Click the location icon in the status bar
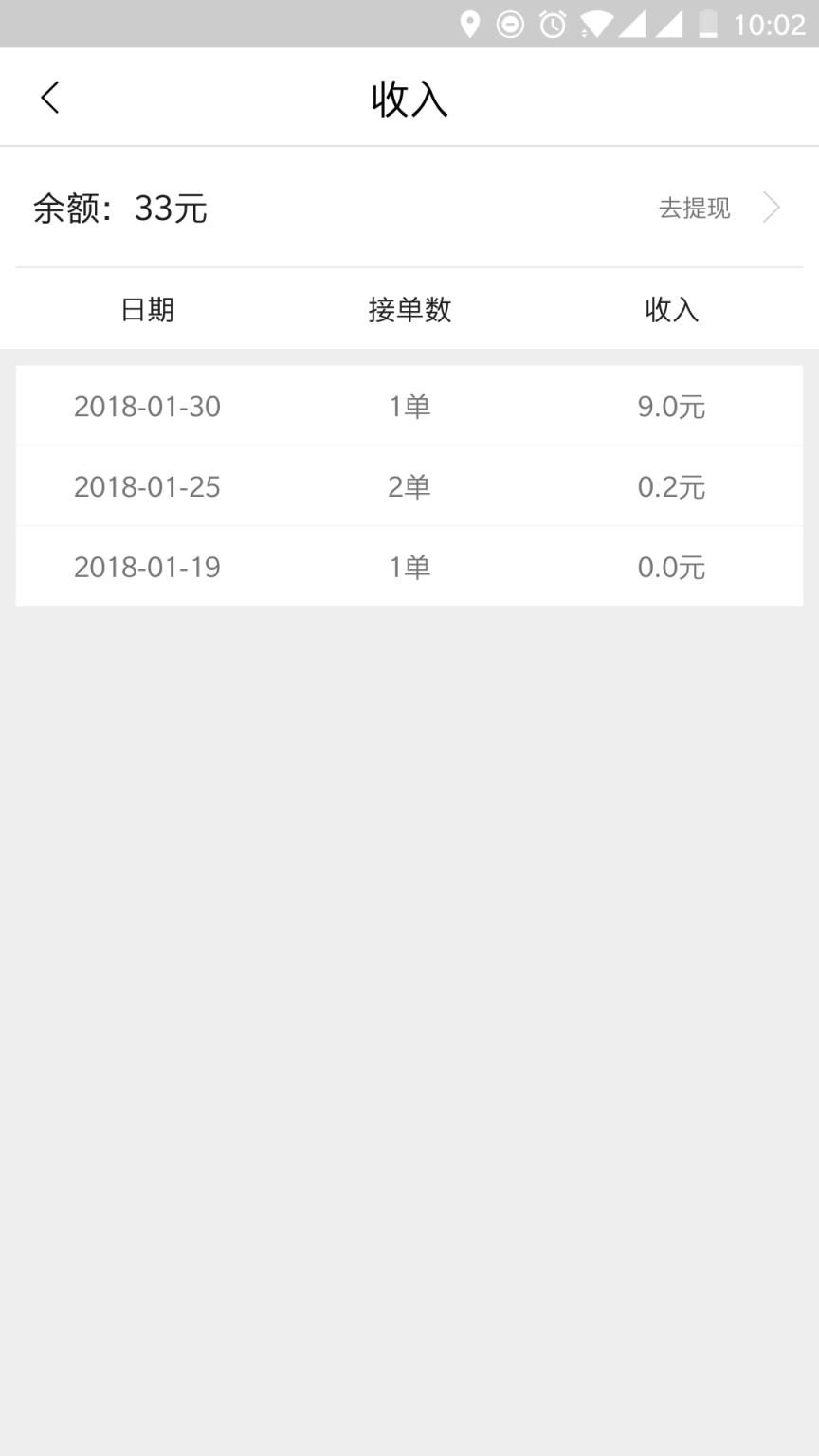 click(x=470, y=26)
